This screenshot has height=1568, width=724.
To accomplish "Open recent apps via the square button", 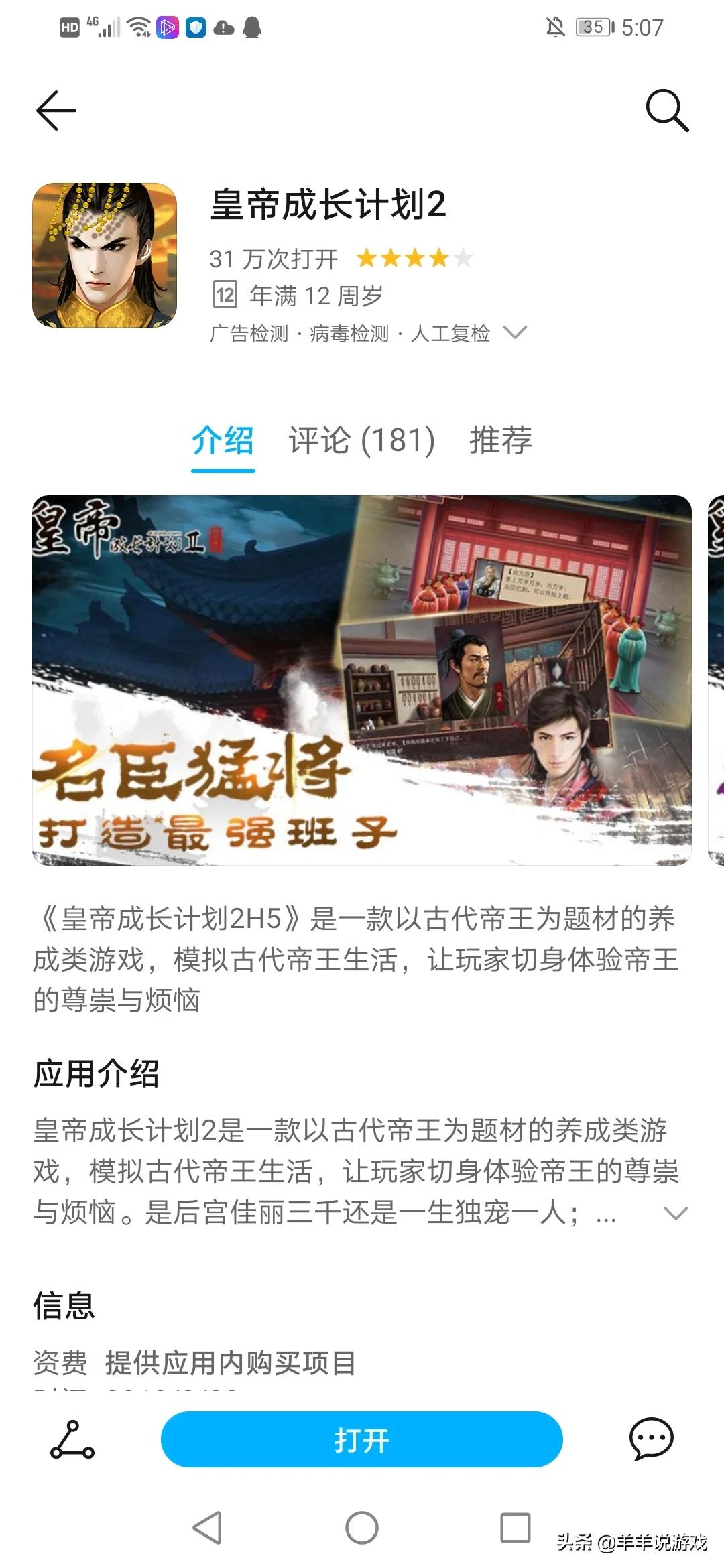I will pyautogui.click(x=516, y=1528).
